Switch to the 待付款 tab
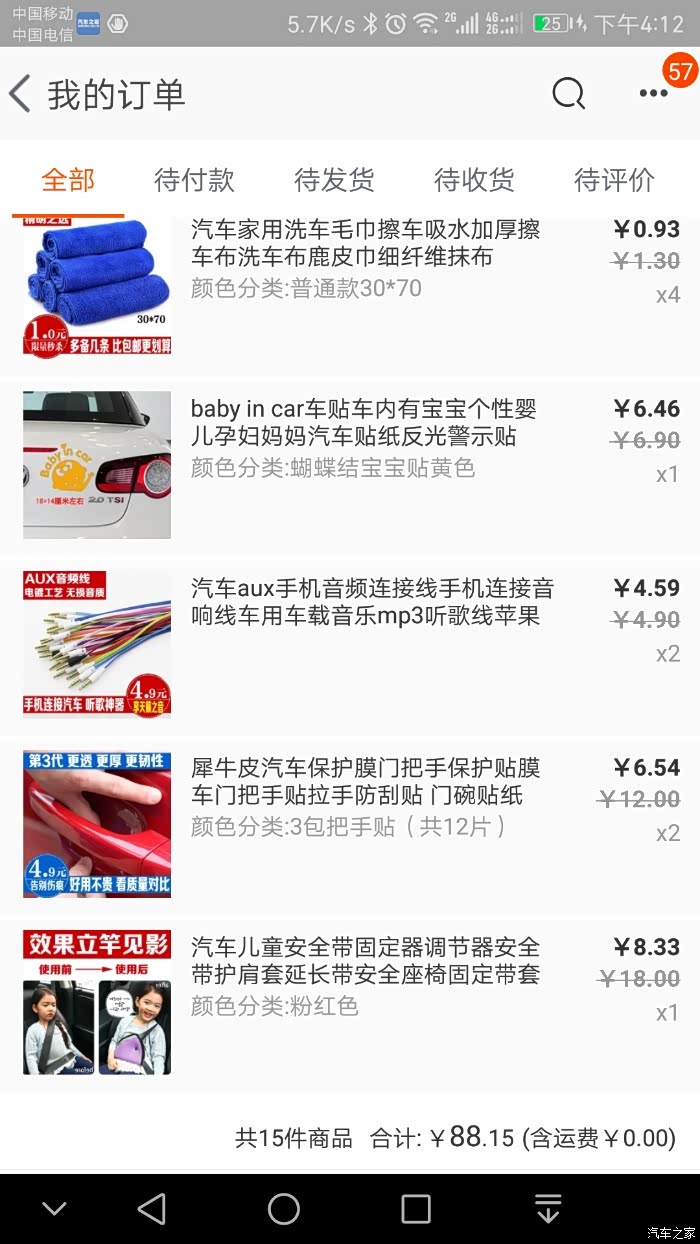The image size is (700, 1244). 194,180
